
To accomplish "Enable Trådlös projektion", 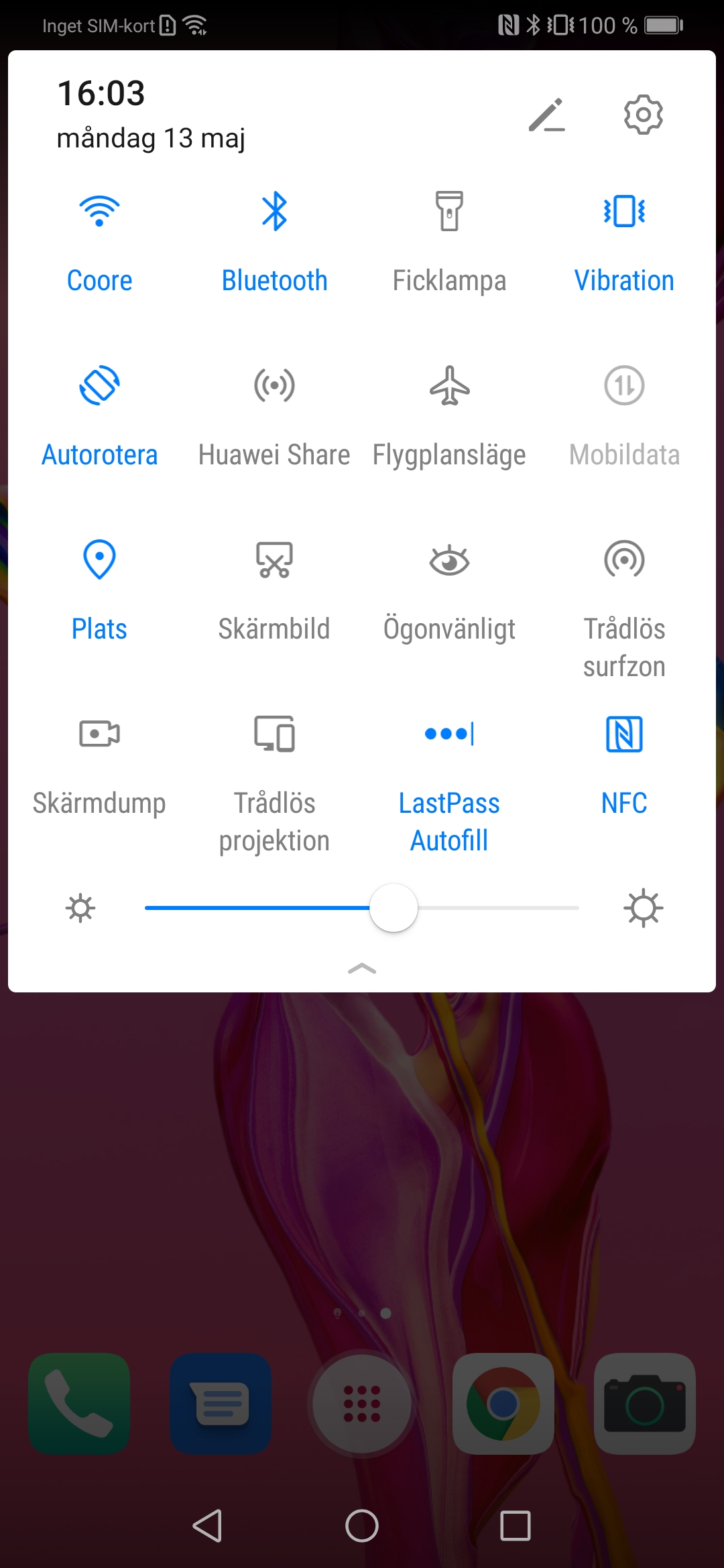I will 274,734.
